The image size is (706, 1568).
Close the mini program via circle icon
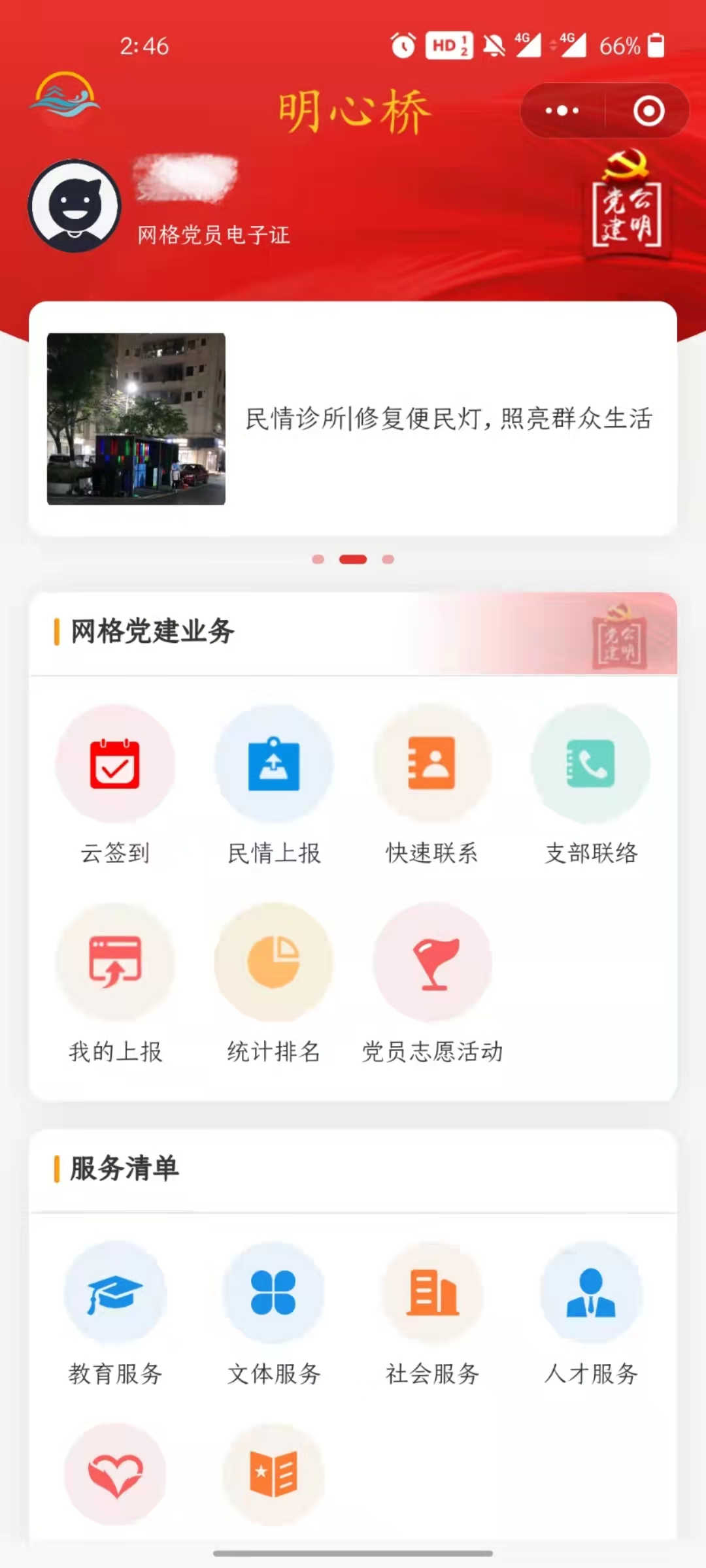point(648,110)
